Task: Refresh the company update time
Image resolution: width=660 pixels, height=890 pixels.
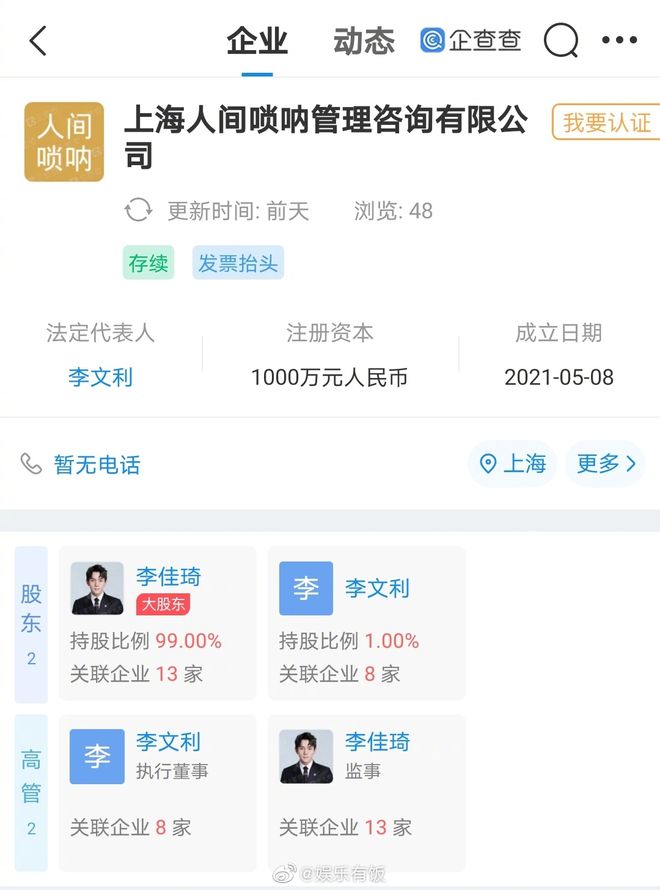Action: coord(138,211)
